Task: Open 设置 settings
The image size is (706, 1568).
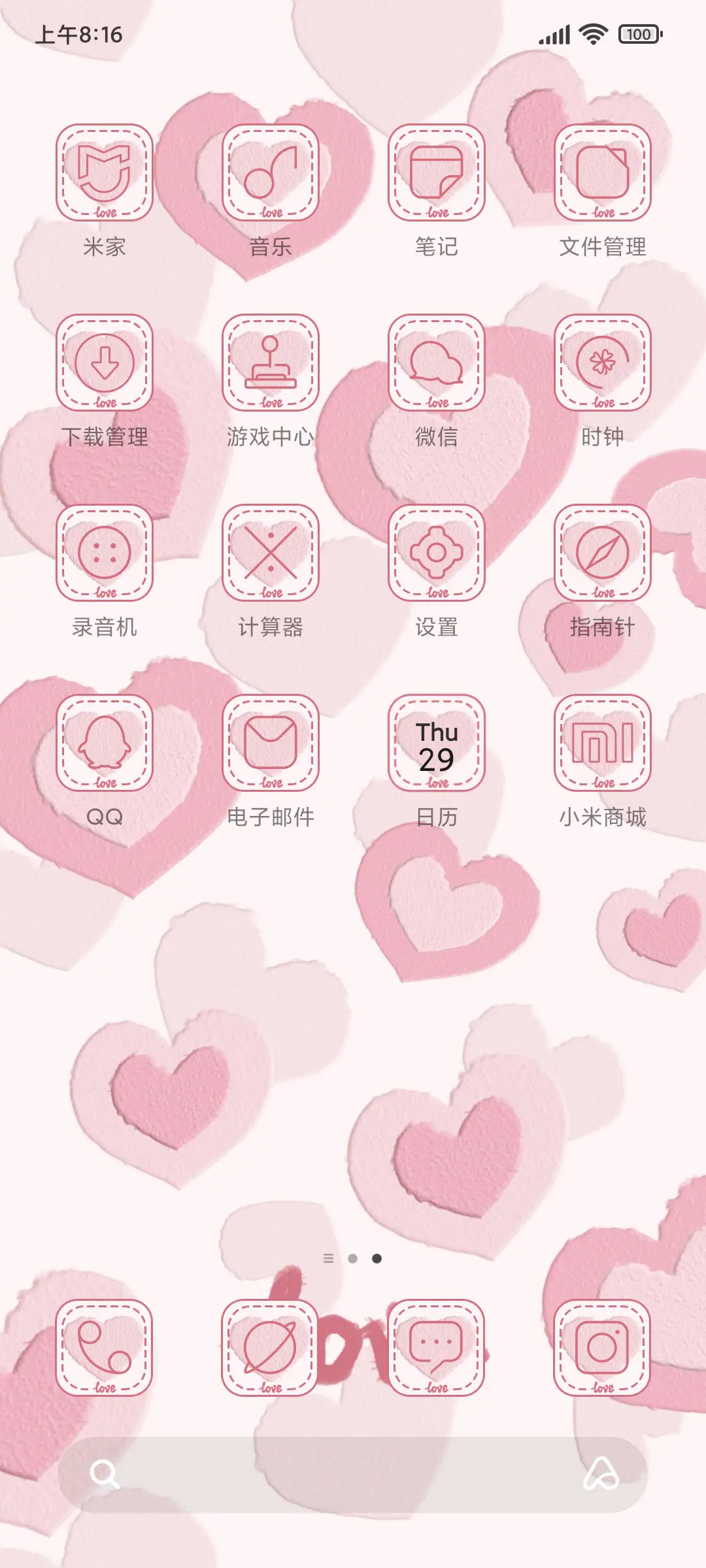Action: tap(437, 553)
